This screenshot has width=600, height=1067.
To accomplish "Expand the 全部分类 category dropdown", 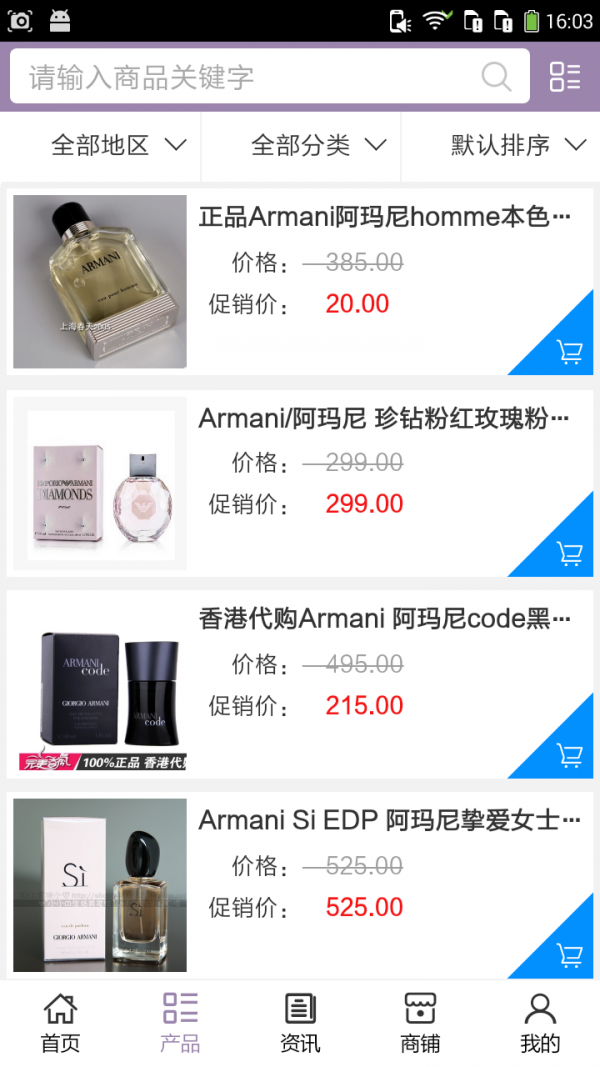I will (318, 146).
